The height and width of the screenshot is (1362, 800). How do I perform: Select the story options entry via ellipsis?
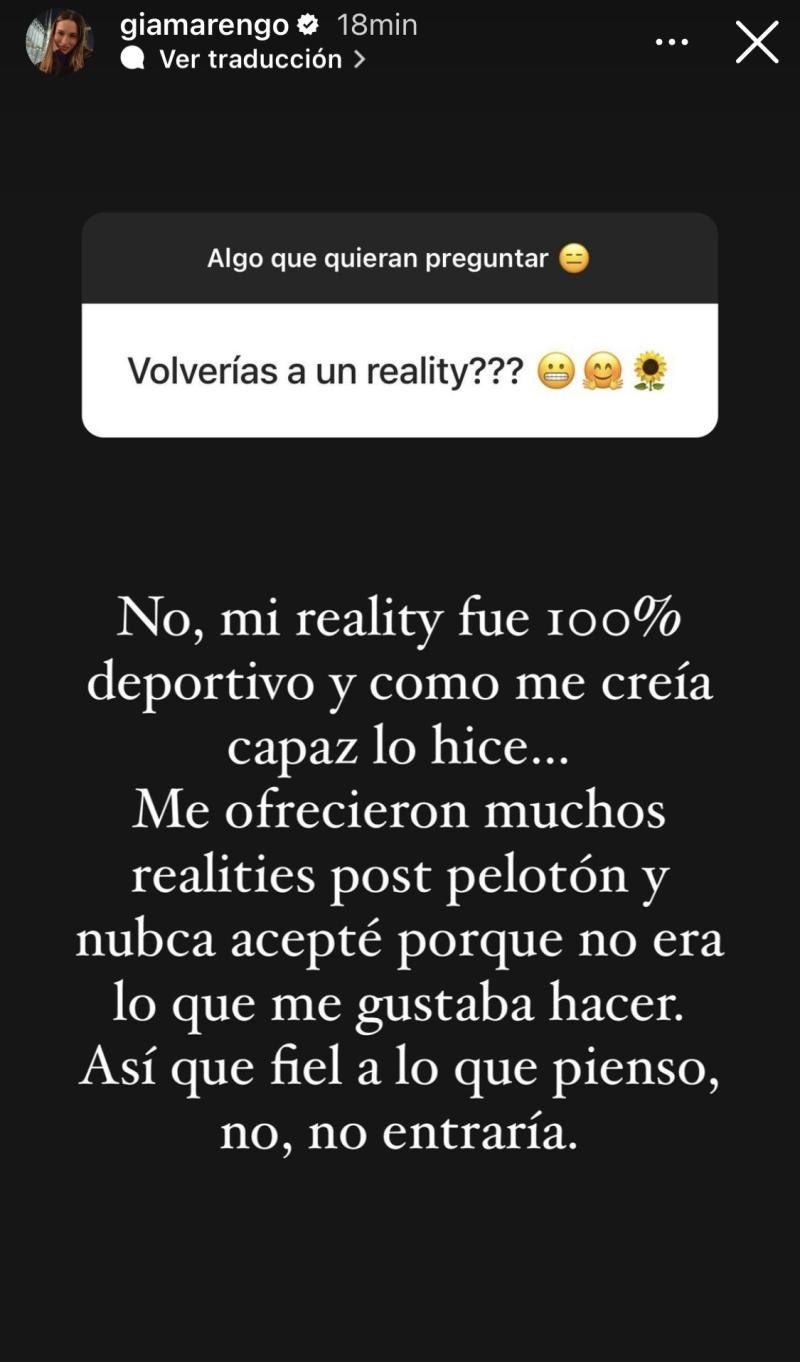tap(672, 41)
